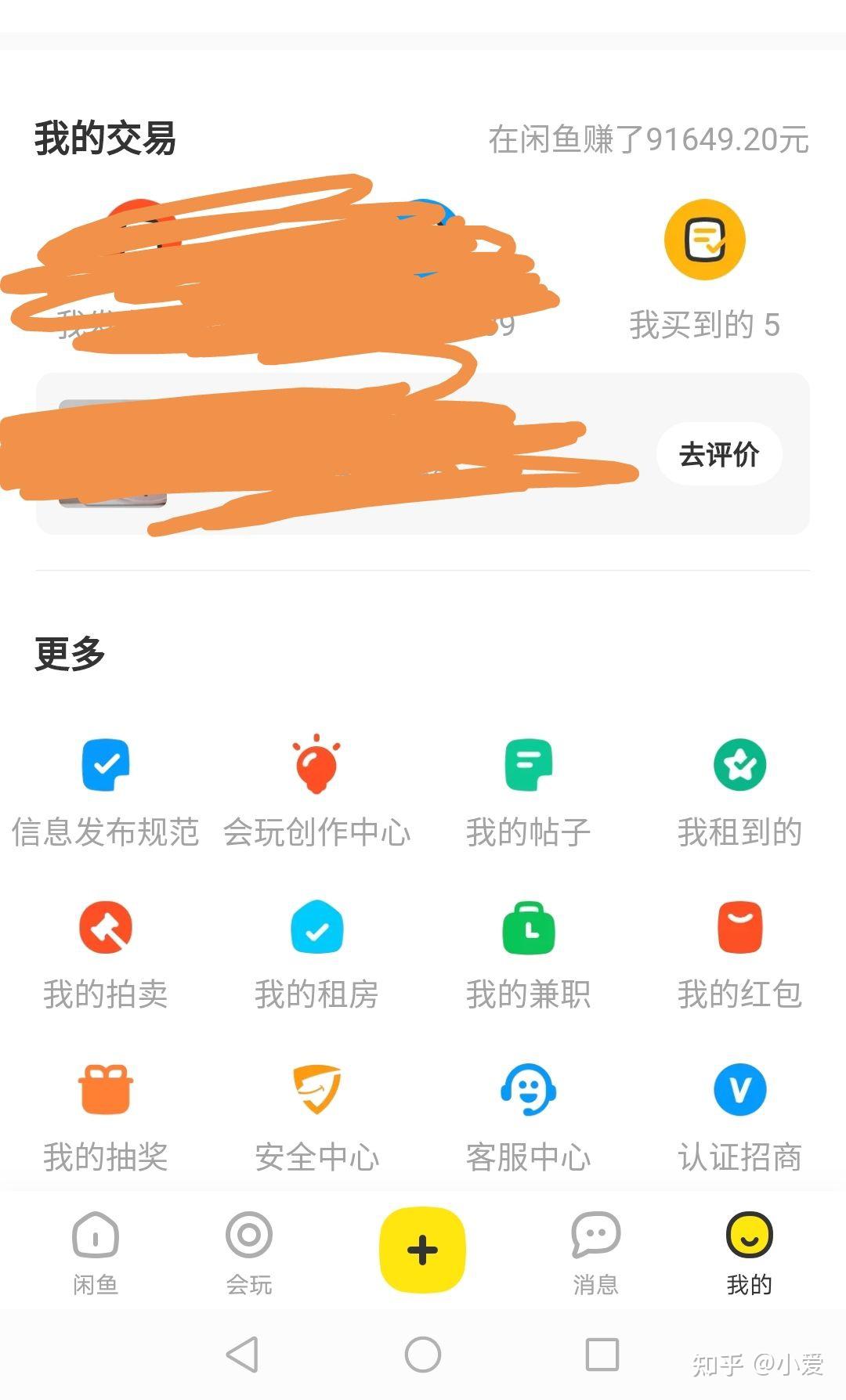Tap the system back button
The image size is (846, 1400).
[x=243, y=1355]
